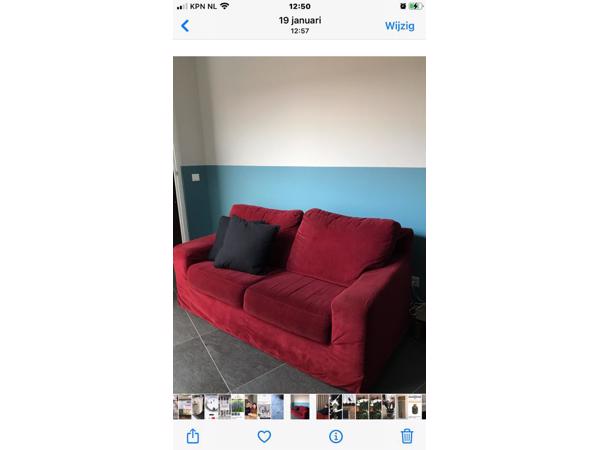Share this photo of the sofa

click(x=193, y=436)
